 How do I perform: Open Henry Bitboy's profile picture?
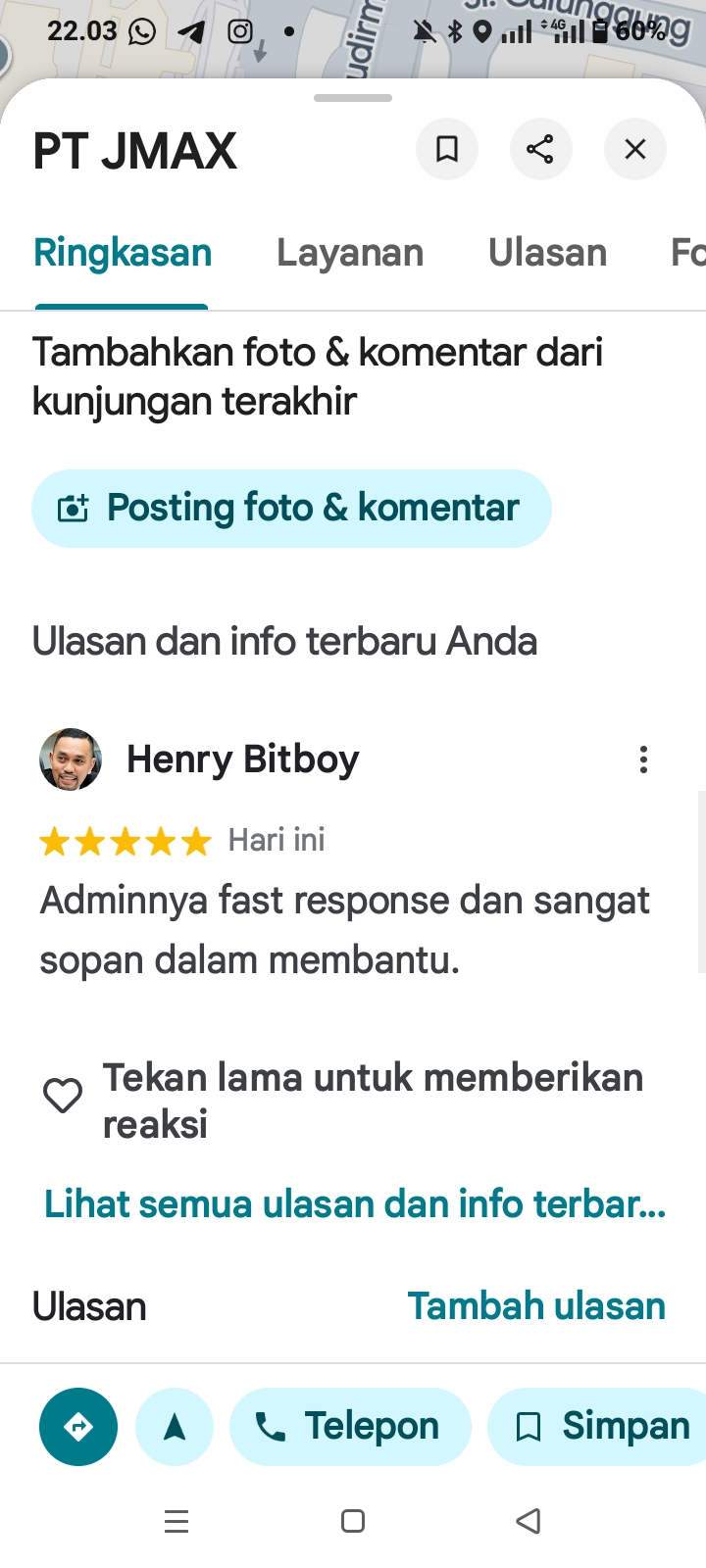pyautogui.click(x=71, y=759)
